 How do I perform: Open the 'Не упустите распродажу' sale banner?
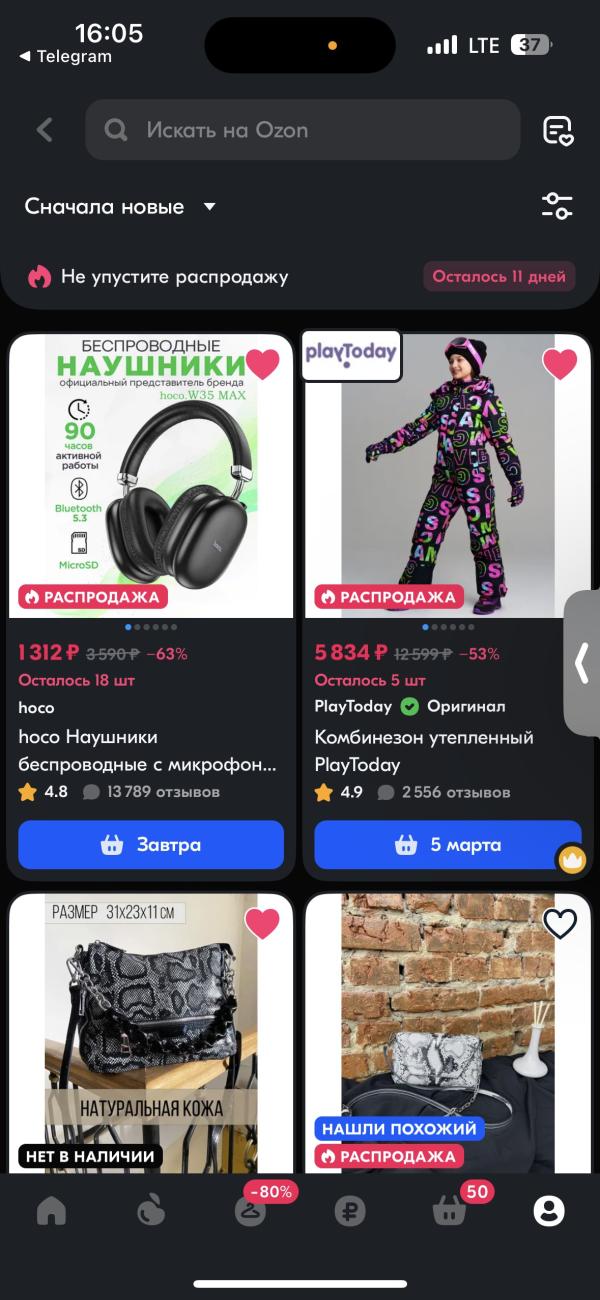(x=300, y=277)
